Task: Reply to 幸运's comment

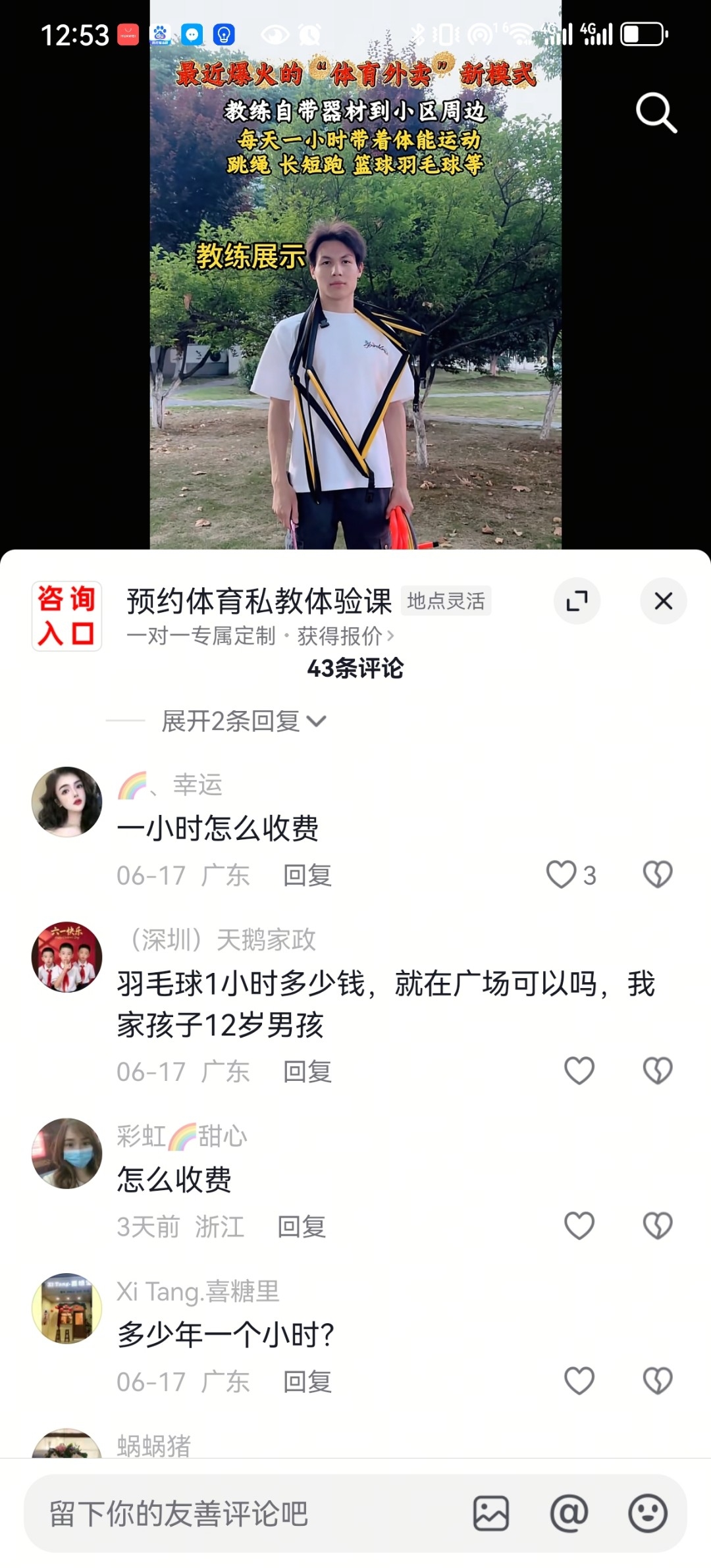Action: (307, 875)
